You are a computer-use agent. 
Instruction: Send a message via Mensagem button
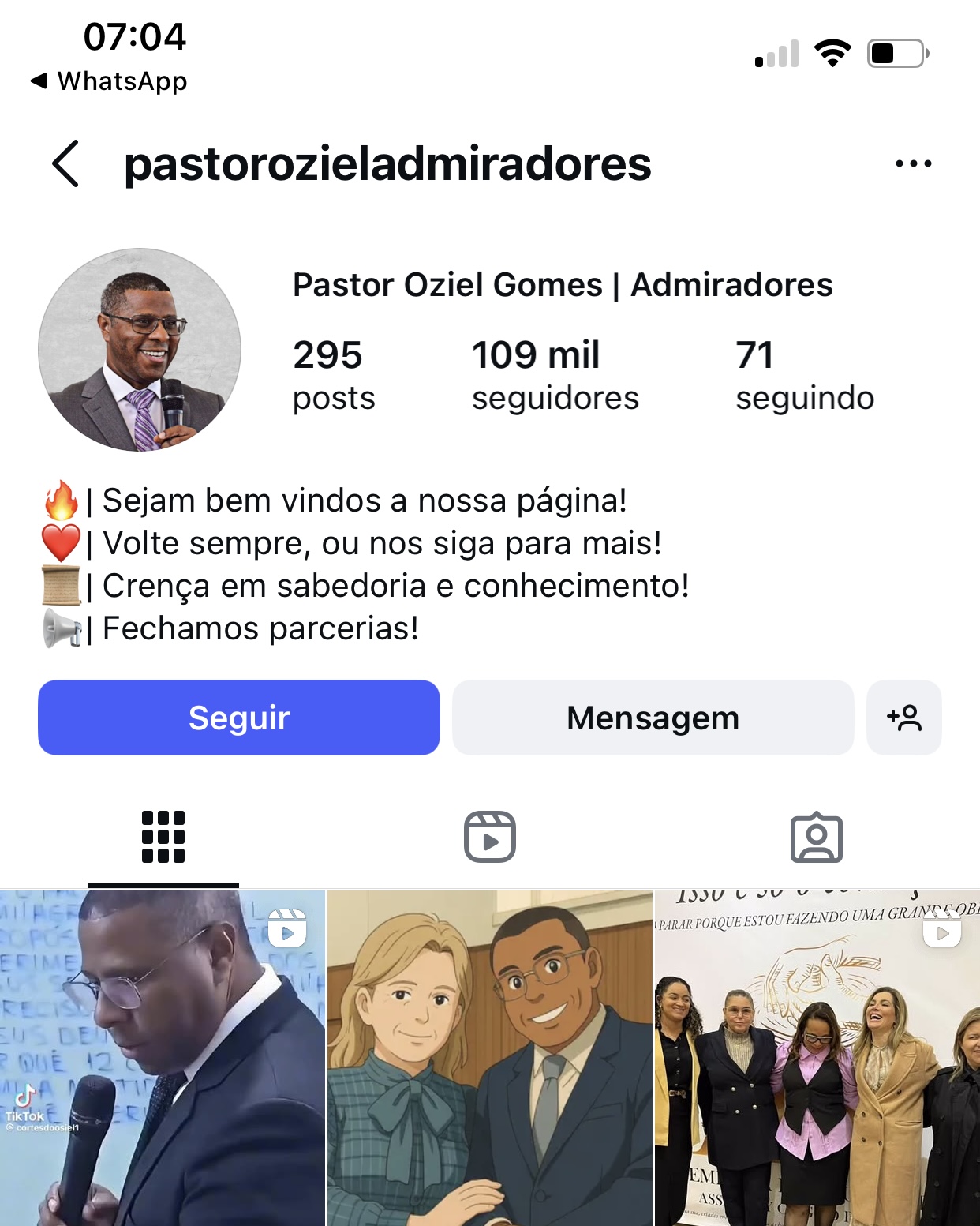[653, 718]
